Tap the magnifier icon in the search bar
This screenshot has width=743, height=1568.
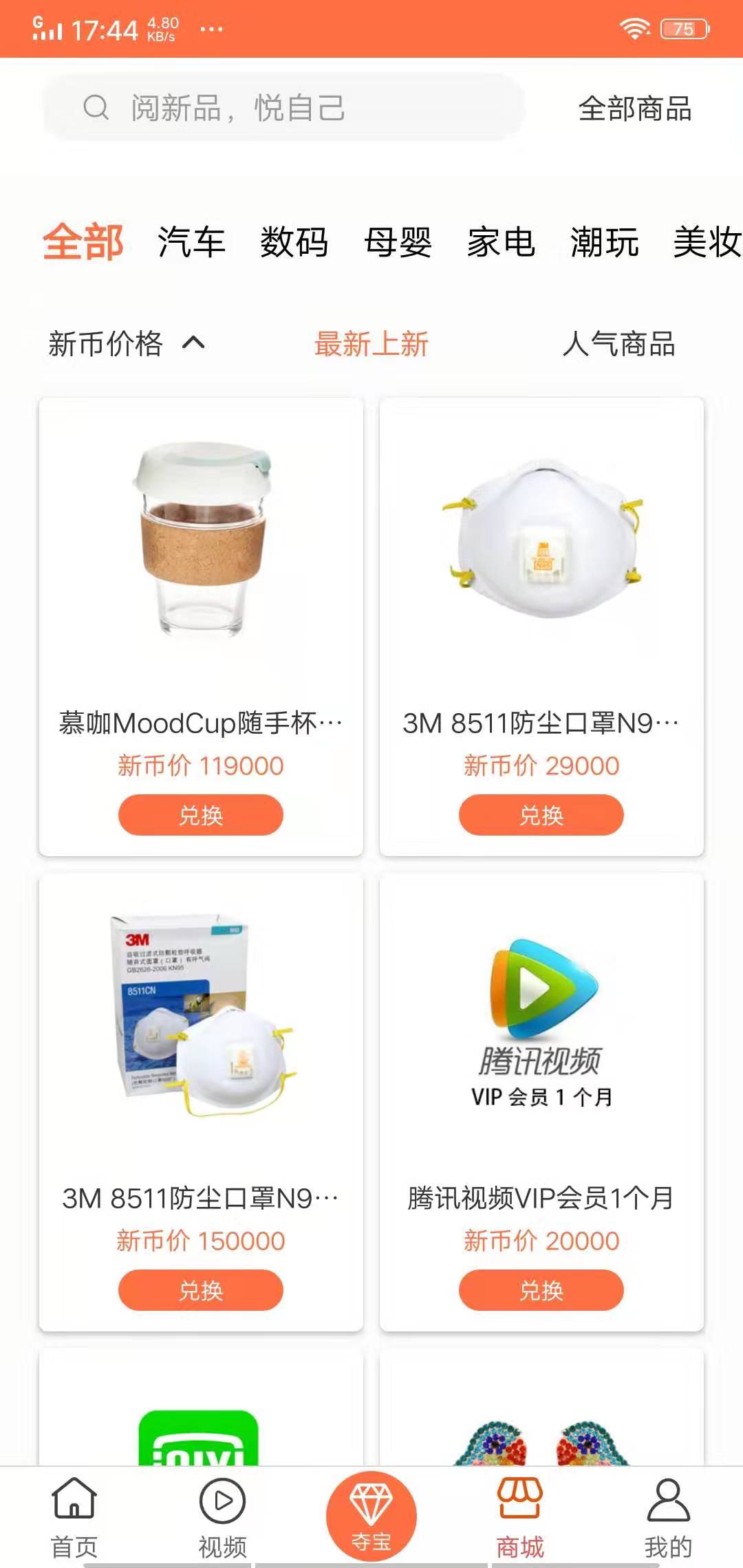pyautogui.click(x=96, y=108)
